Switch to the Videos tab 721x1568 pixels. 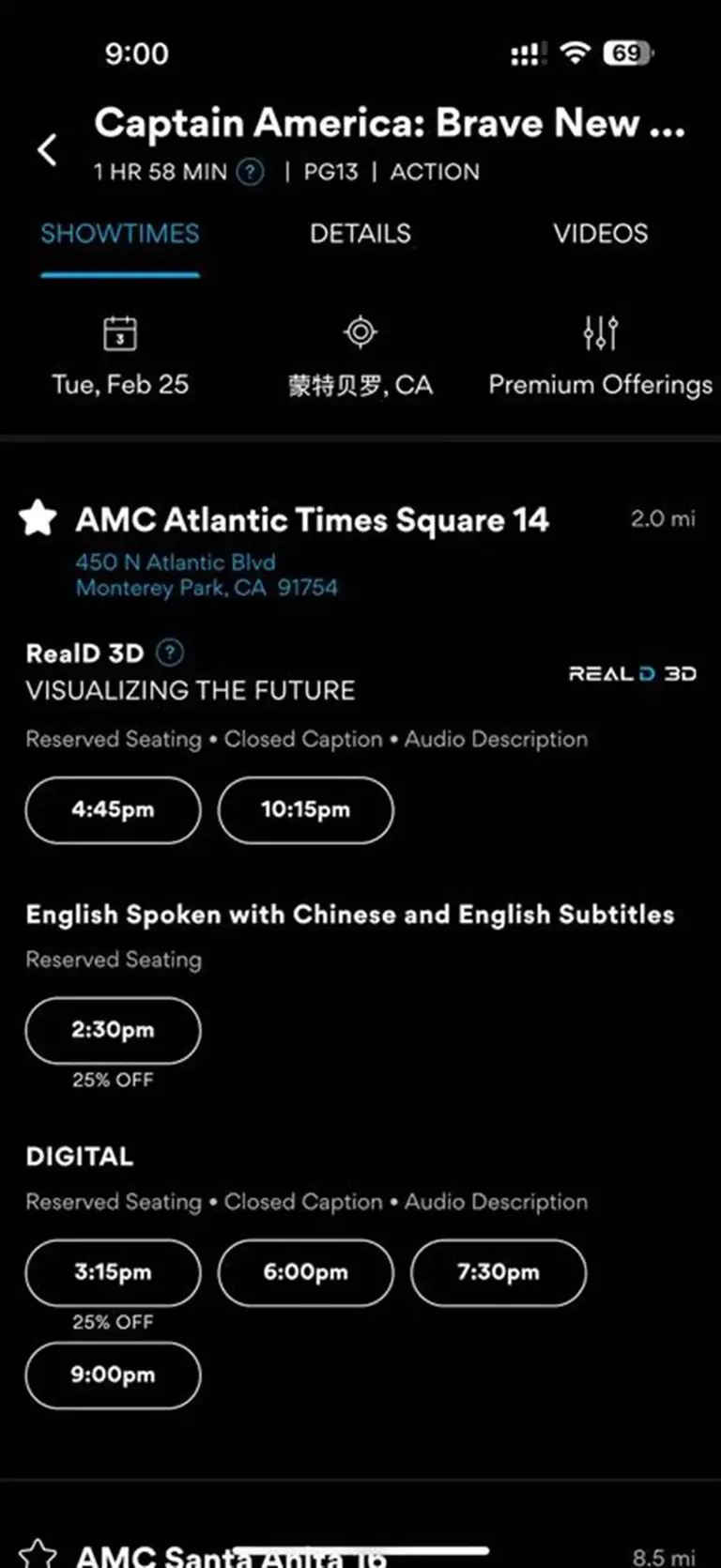pos(600,234)
